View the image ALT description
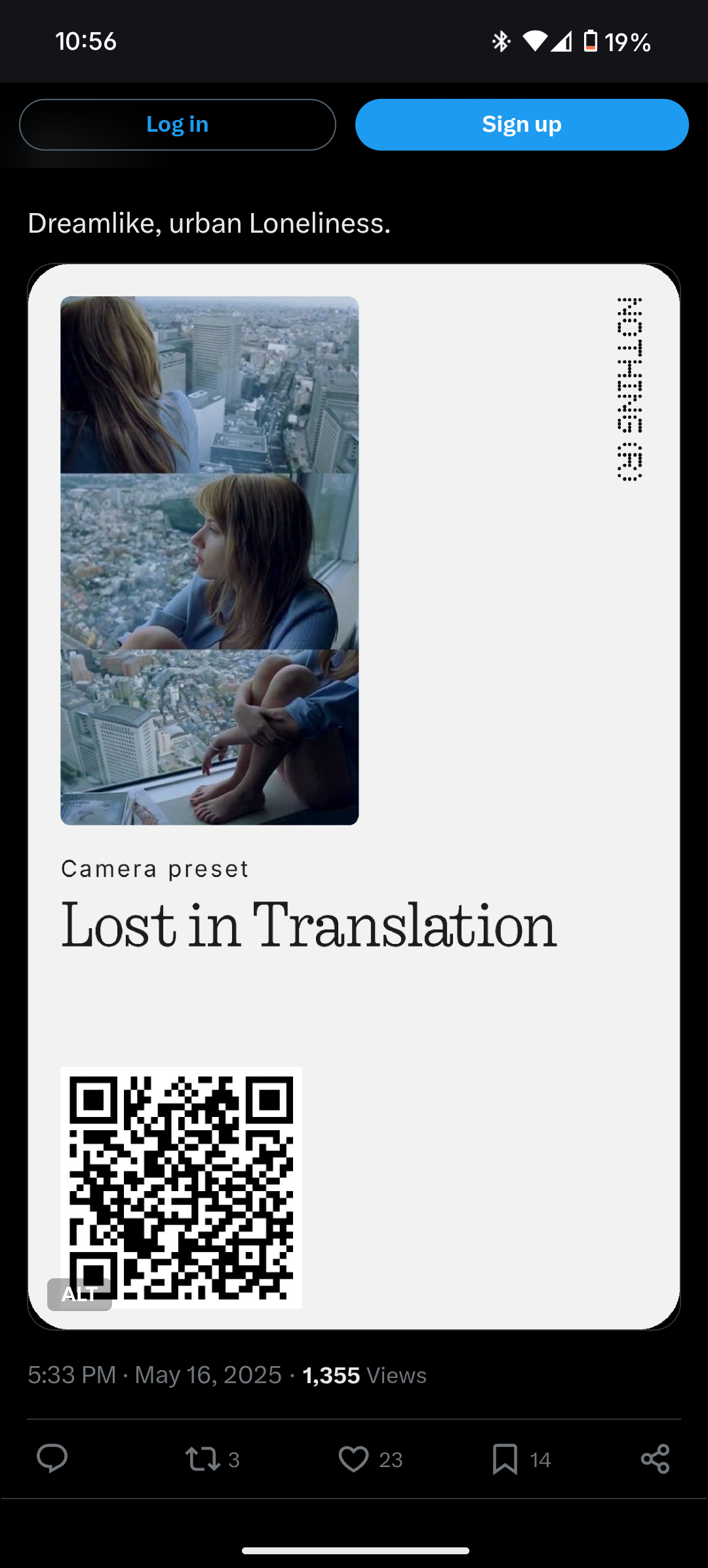This screenshot has width=708, height=1568. point(79,1294)
